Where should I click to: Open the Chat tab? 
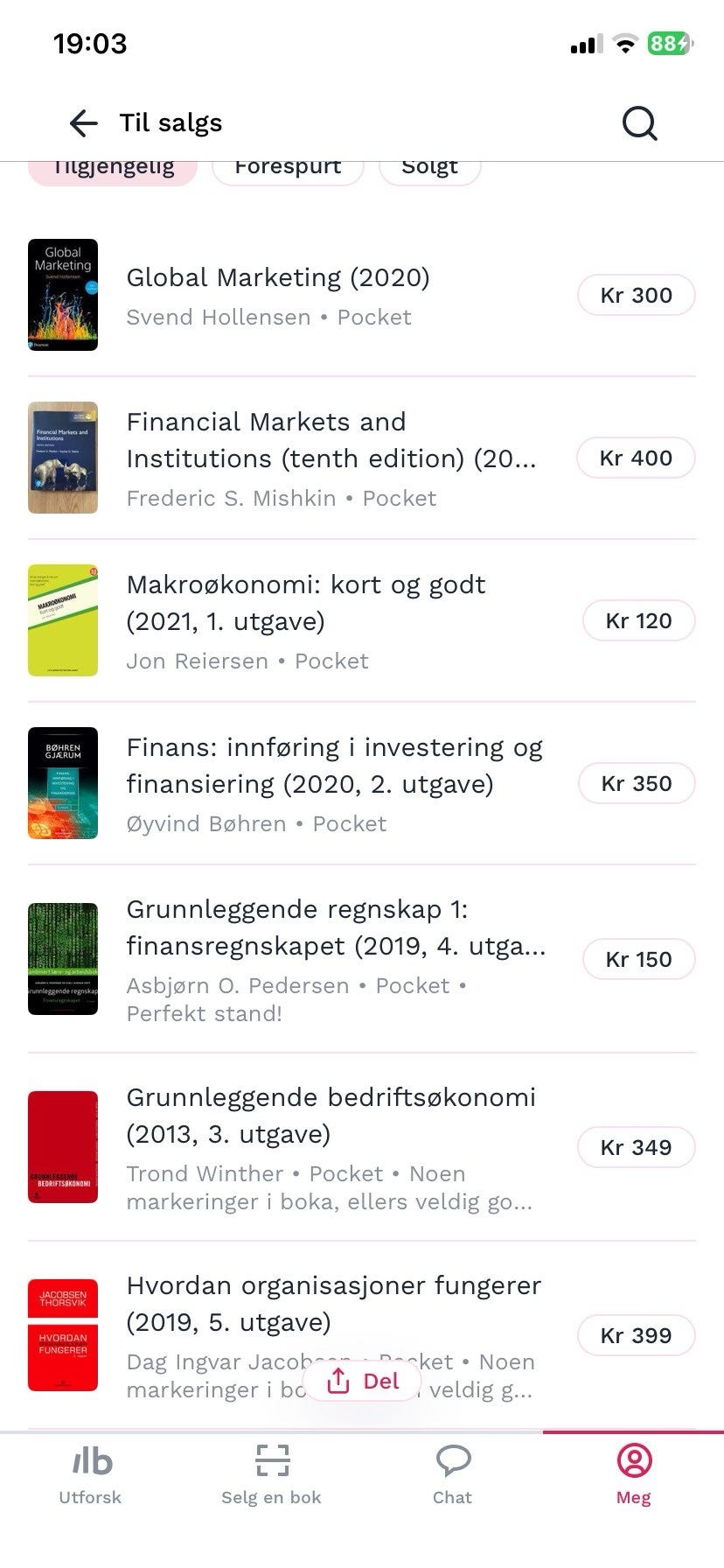click(452, 1476)
